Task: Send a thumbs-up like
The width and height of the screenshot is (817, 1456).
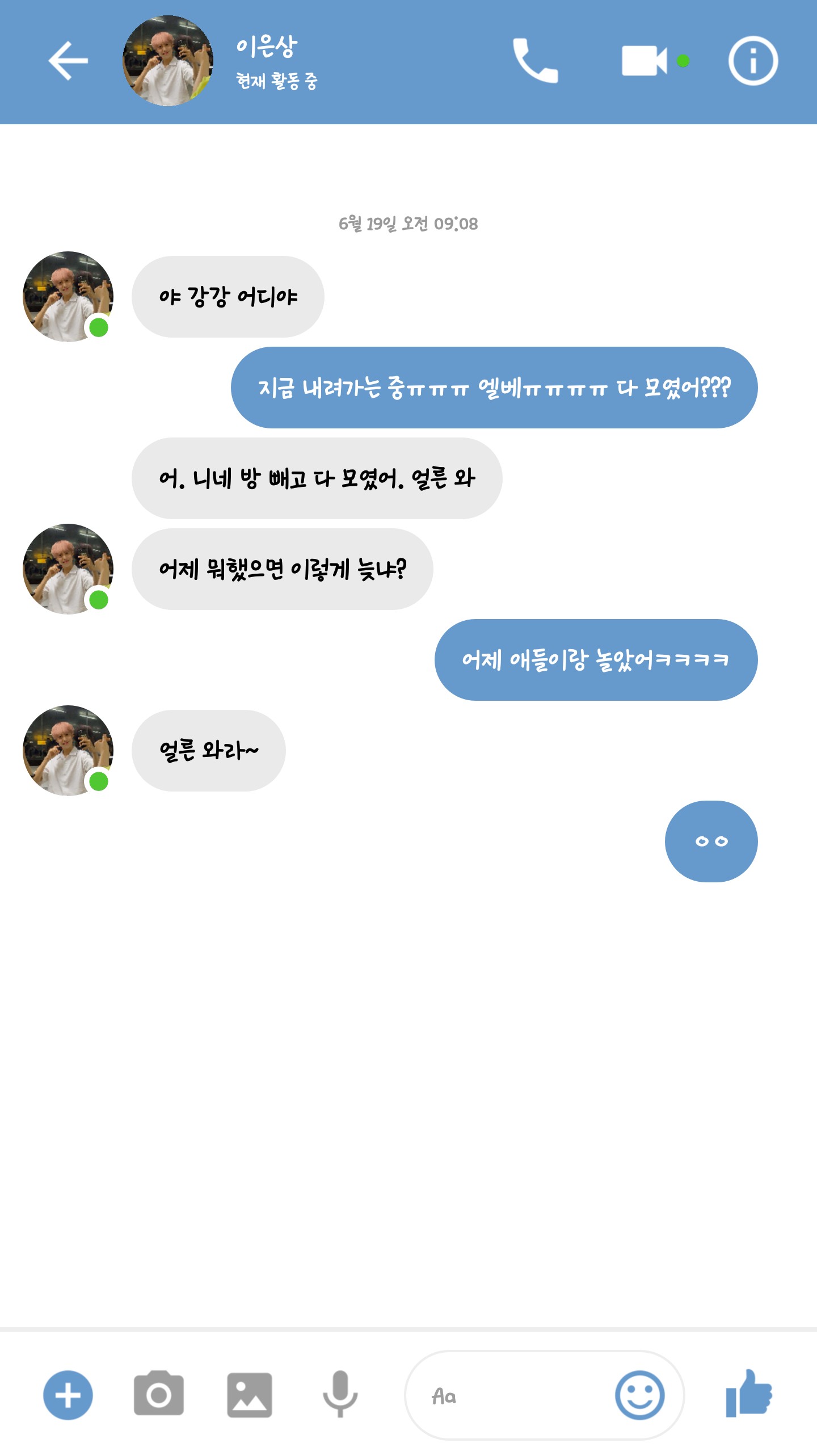Action: [x=749, y=1394]
